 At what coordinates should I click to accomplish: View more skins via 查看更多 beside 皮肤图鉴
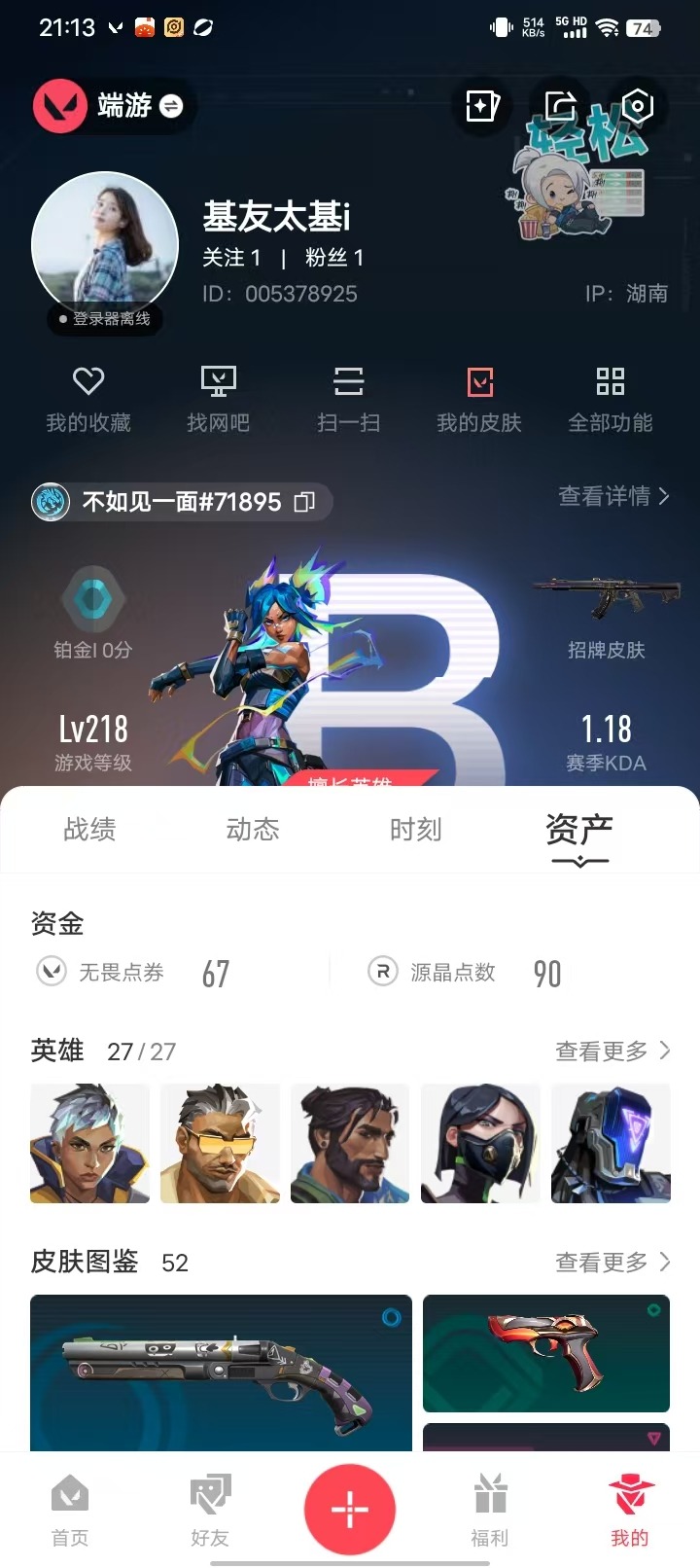pyautogui.click(x=612, y=1262)
